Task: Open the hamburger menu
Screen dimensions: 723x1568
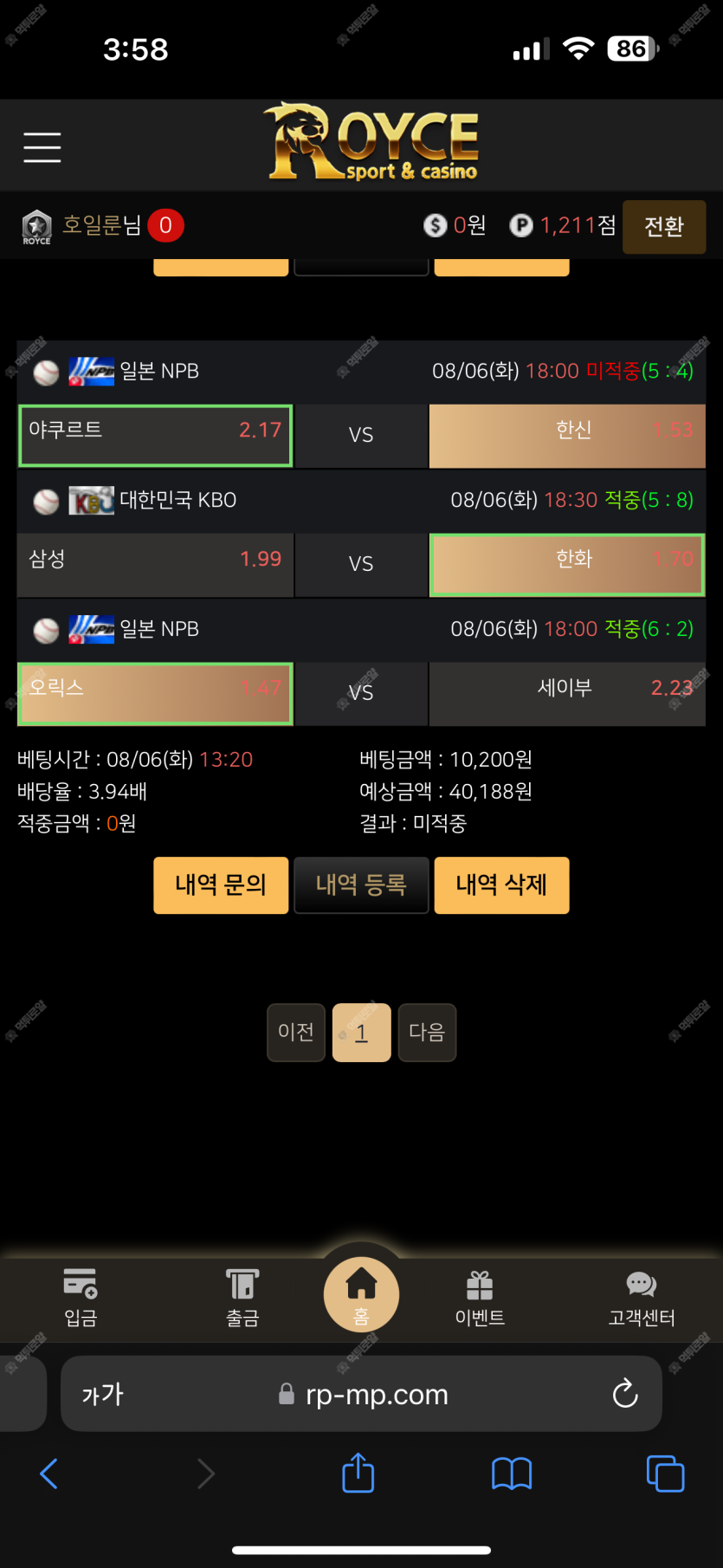Action: pyautogui.click(x=42, y=148)
